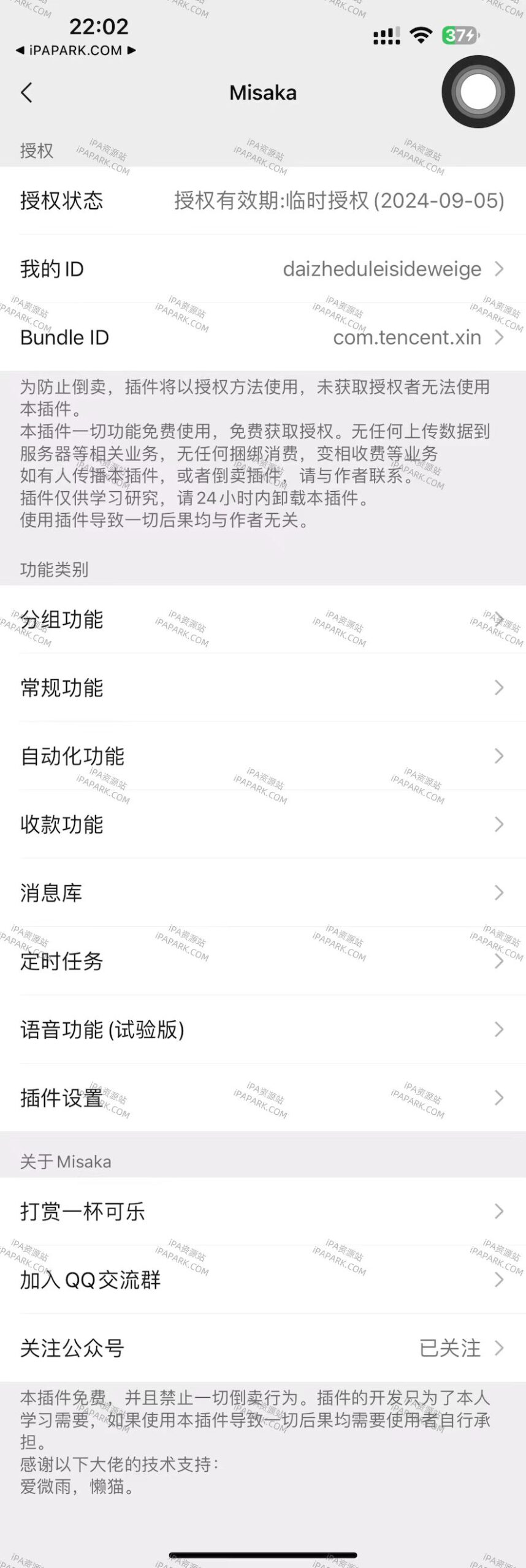Open the 我的 ID row
The width and height of the screenshot is (526, 1568).
pos(262,269)
